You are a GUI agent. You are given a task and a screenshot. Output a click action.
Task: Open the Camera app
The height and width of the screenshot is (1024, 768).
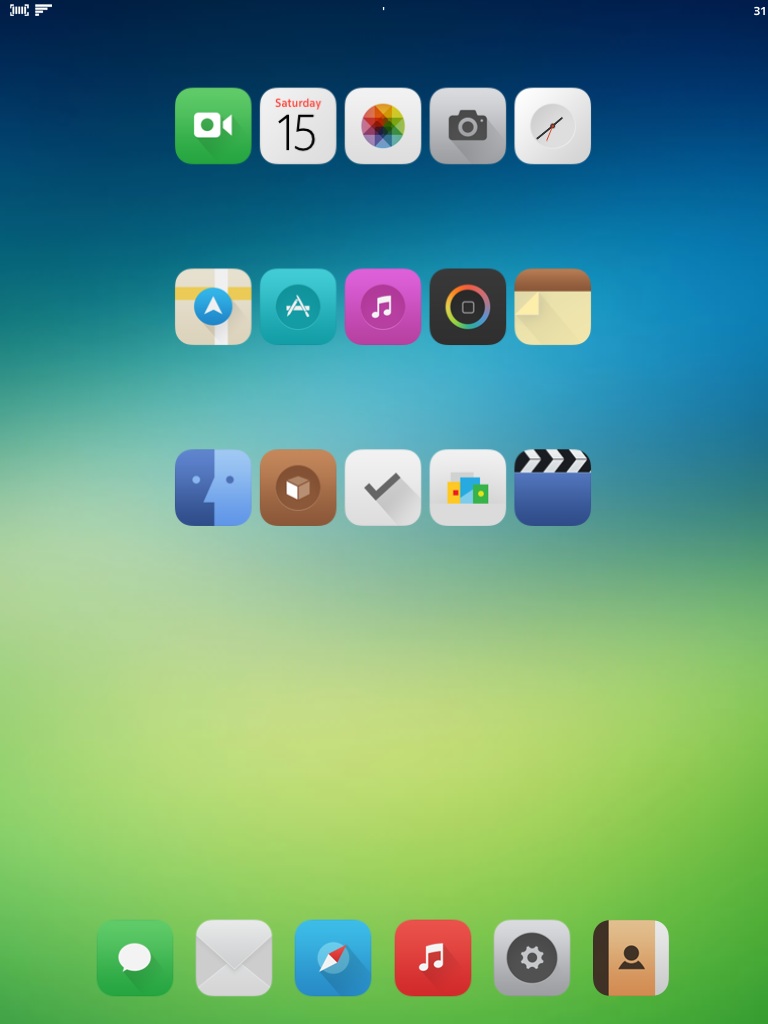[468, 126]
